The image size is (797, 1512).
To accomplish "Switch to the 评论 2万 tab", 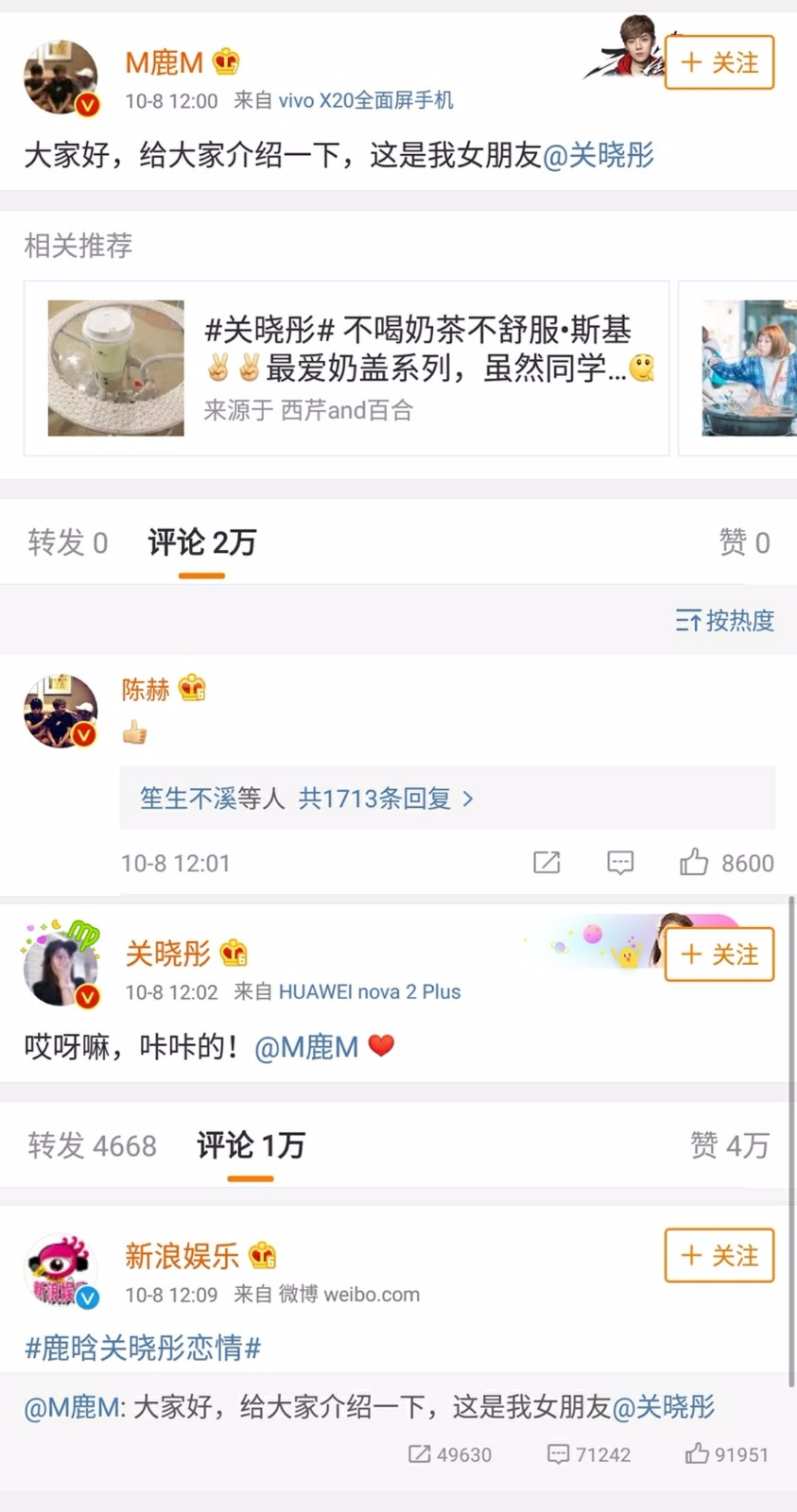I will (x=200, y=543).
